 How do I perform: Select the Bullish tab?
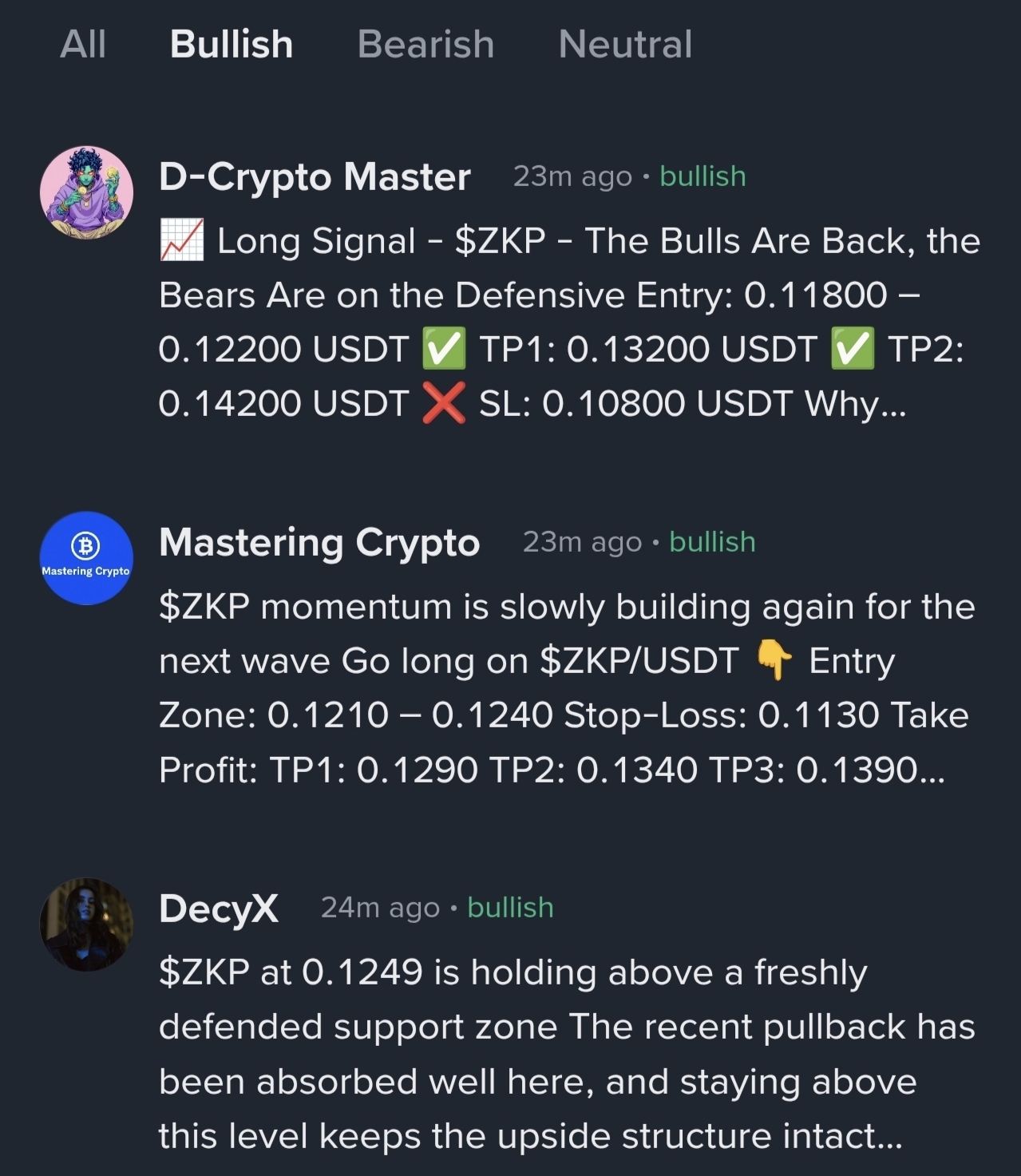[x=232, y=44]
